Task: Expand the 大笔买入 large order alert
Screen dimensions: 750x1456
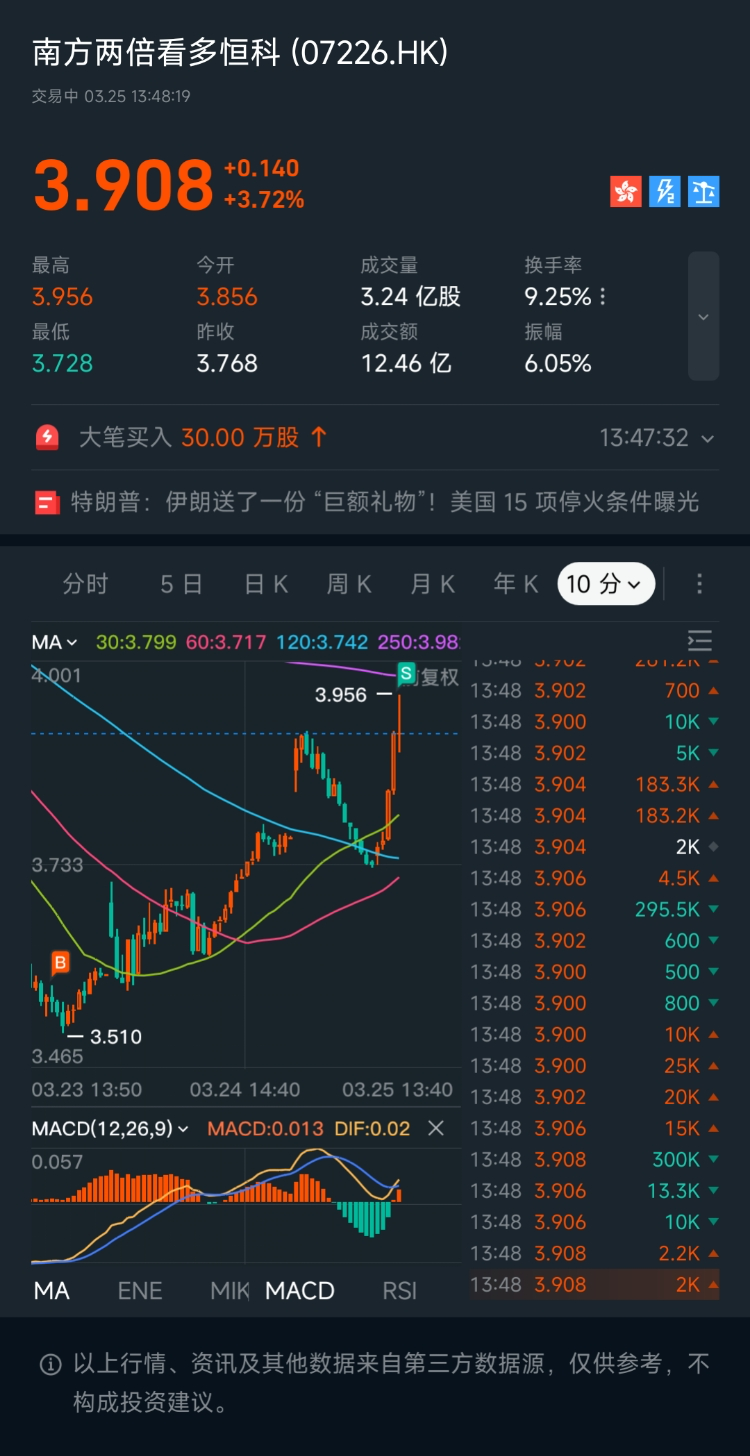Action: pos(375,437)
